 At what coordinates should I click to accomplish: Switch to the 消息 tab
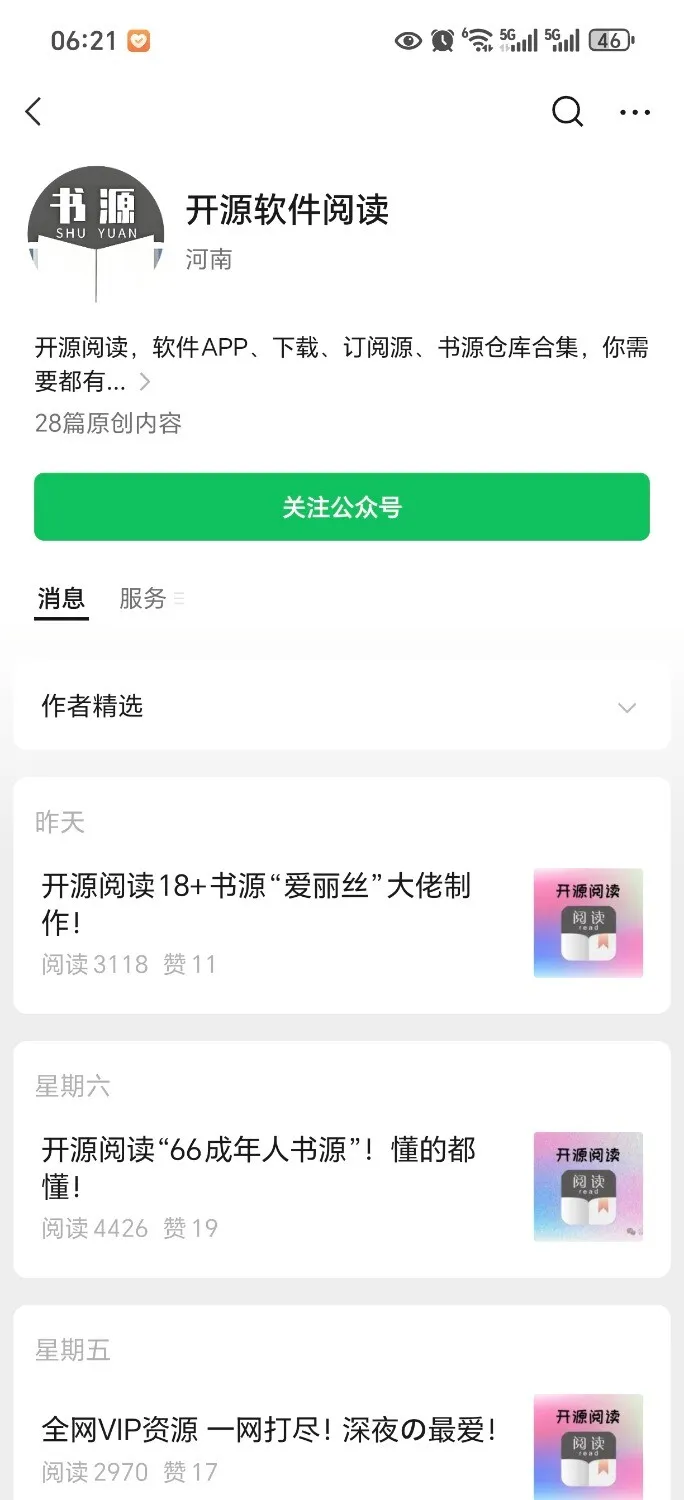[x=61, y=599]
